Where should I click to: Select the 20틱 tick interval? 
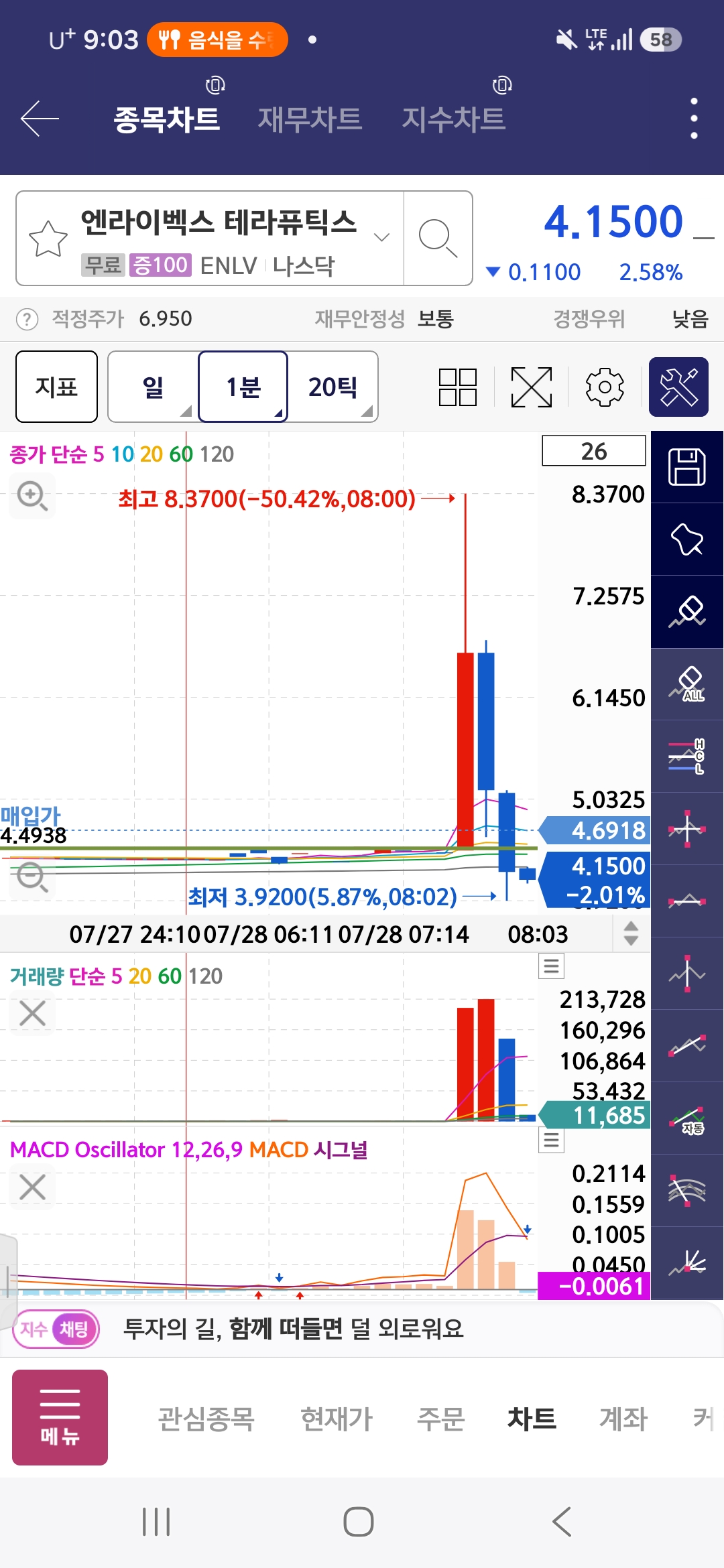pyautogui.click(x=333, y=387)
